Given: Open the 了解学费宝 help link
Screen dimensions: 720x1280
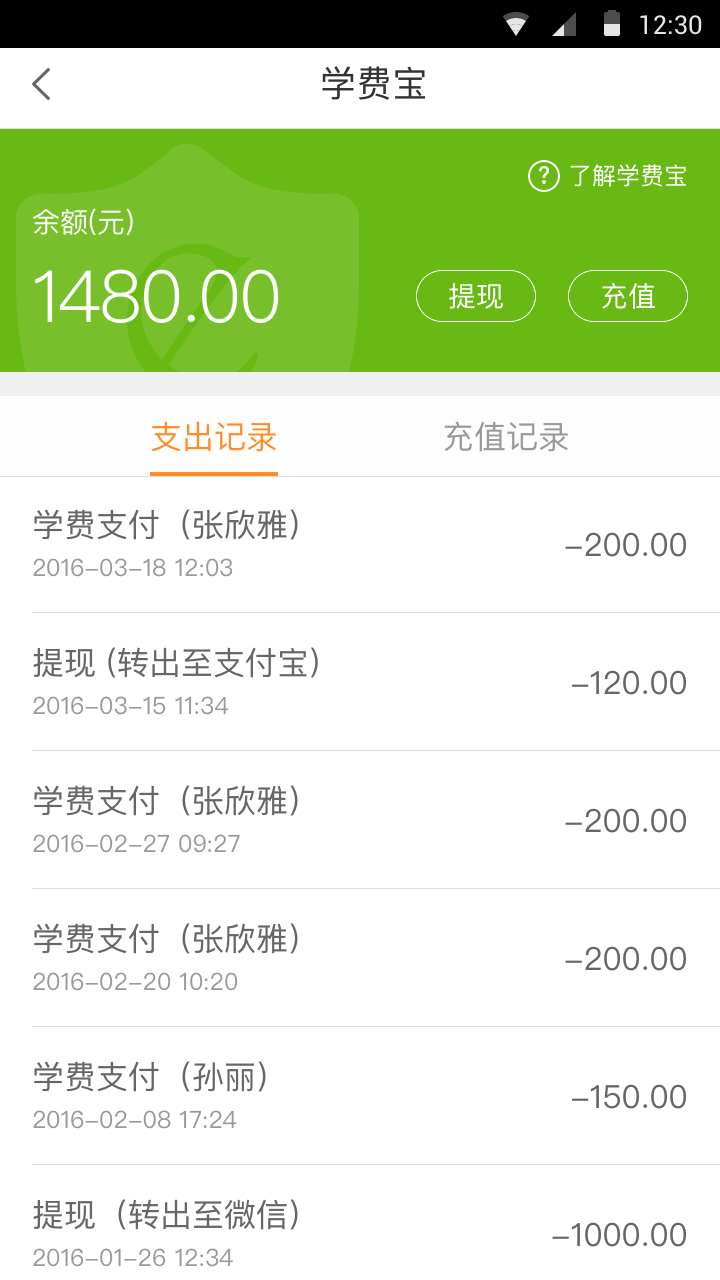Looking at the screenshot, I should click(608, 177).
